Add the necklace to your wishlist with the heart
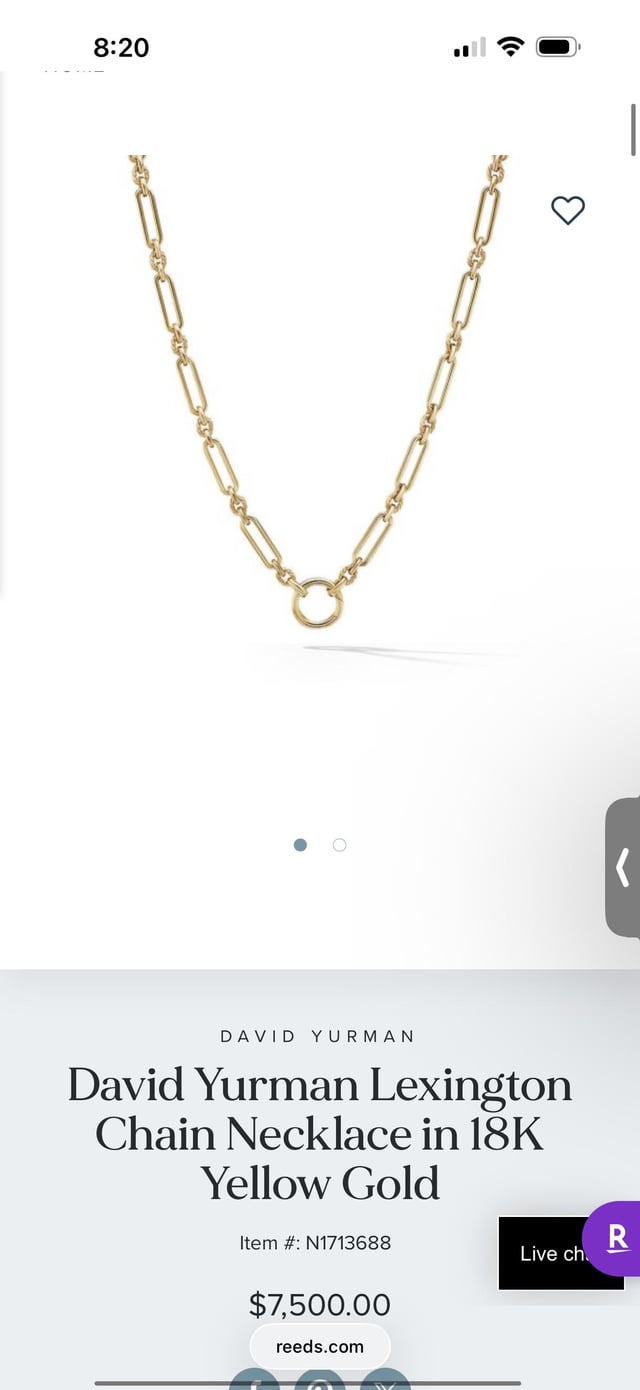Viewport: 640px width, 1390px height. tap(568, 210)
